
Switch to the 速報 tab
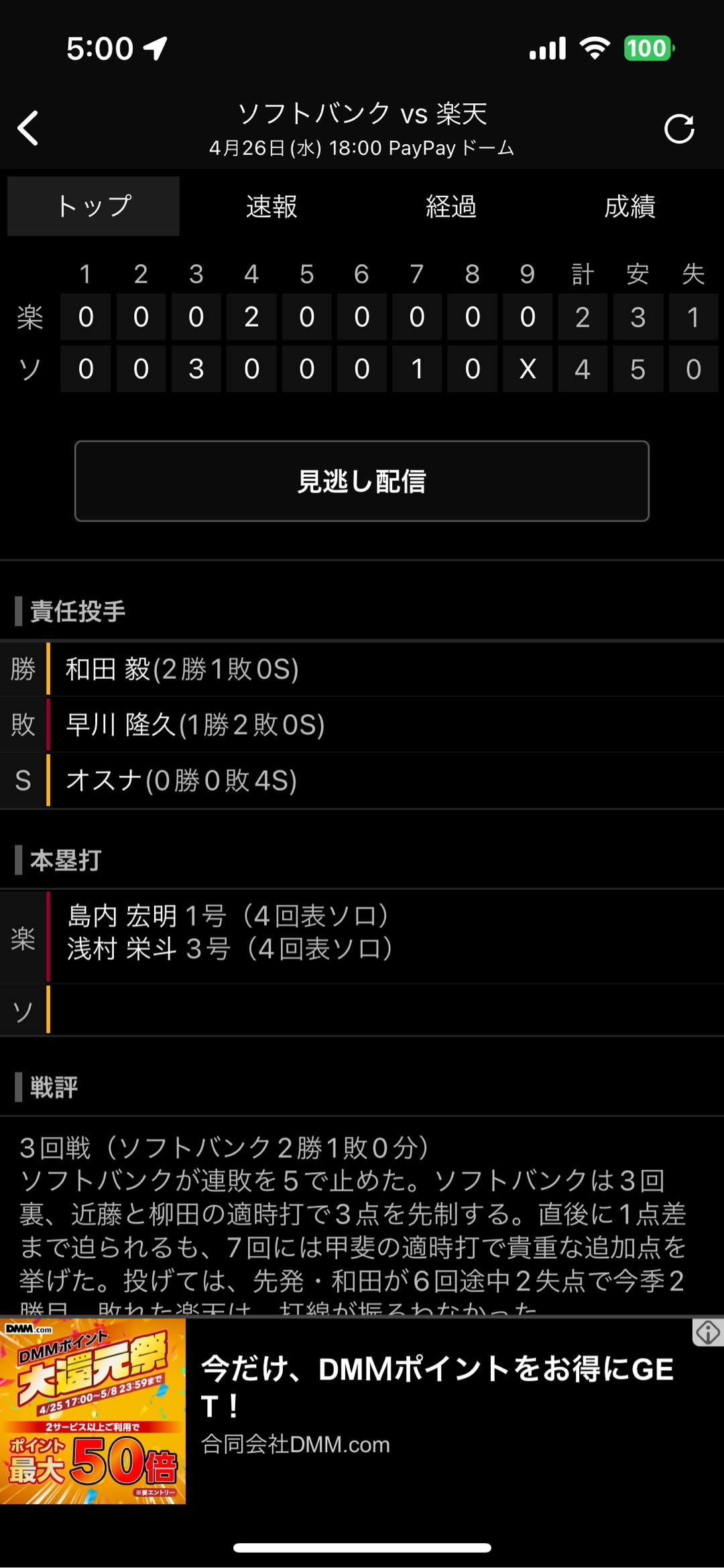[271, 207]
